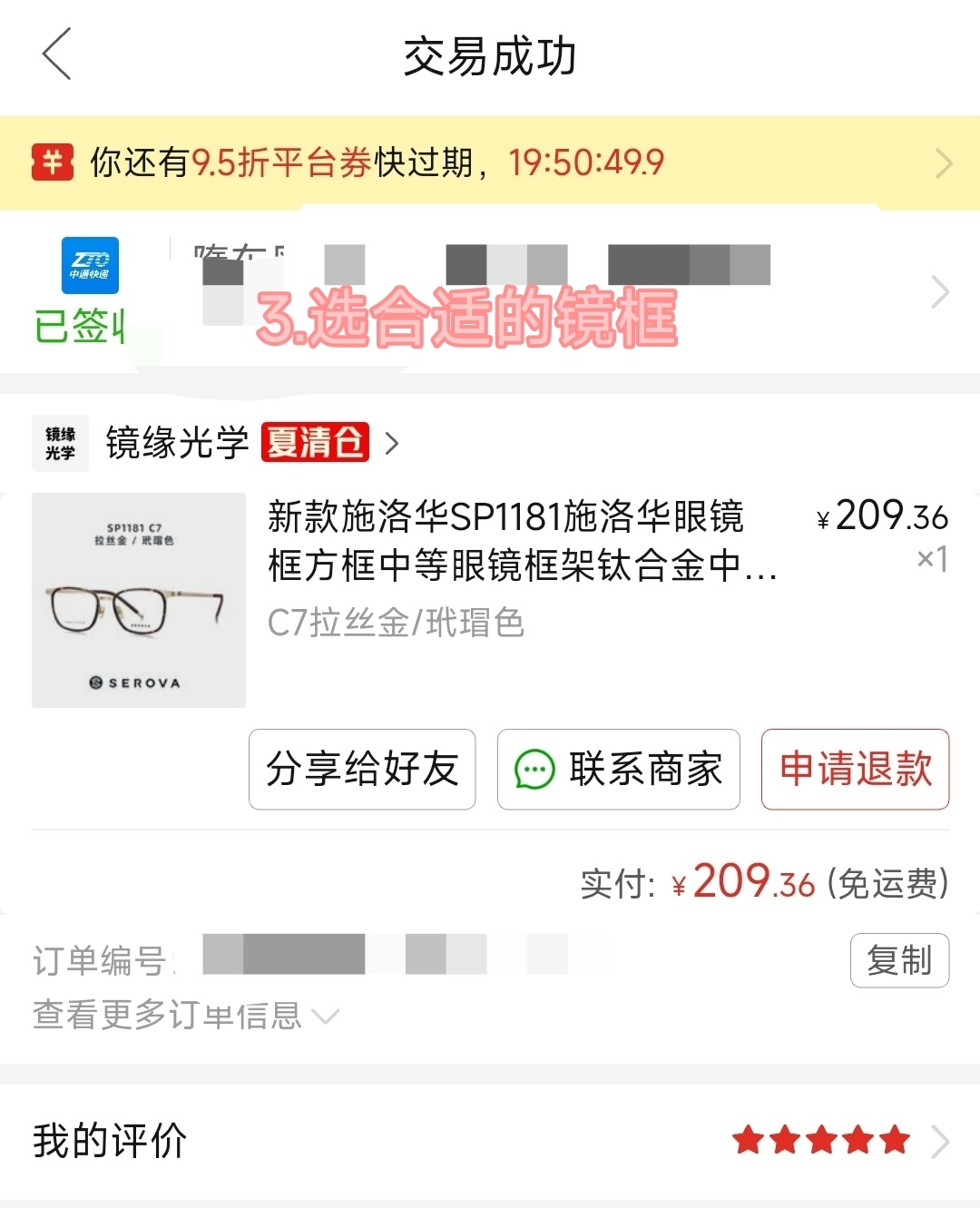Open the 9.5折平台券 coupon banner
The height and width of the screenshot is (1208, 980).
pos(490,163)
